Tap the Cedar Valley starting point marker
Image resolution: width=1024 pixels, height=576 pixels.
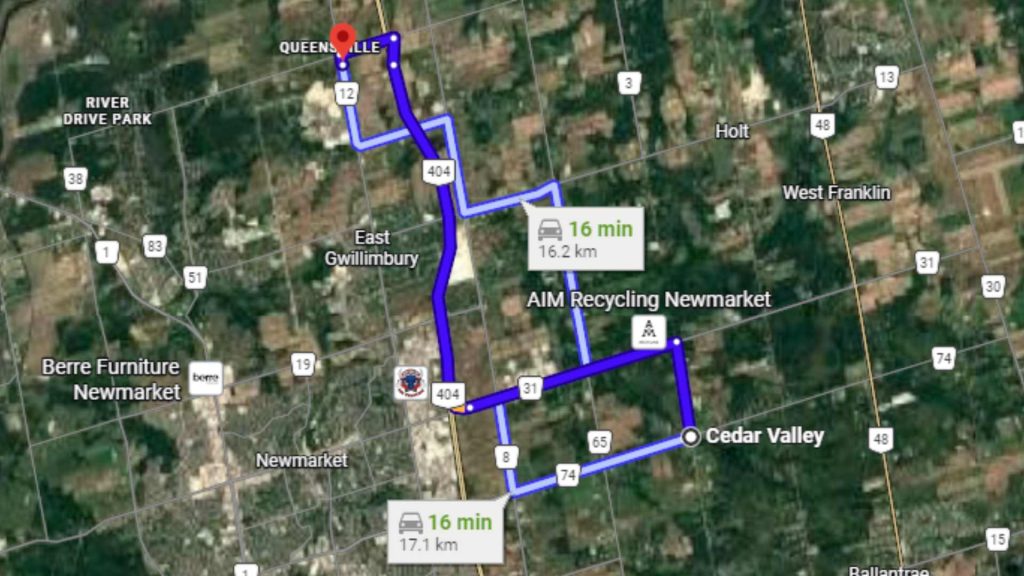(691, 435)
